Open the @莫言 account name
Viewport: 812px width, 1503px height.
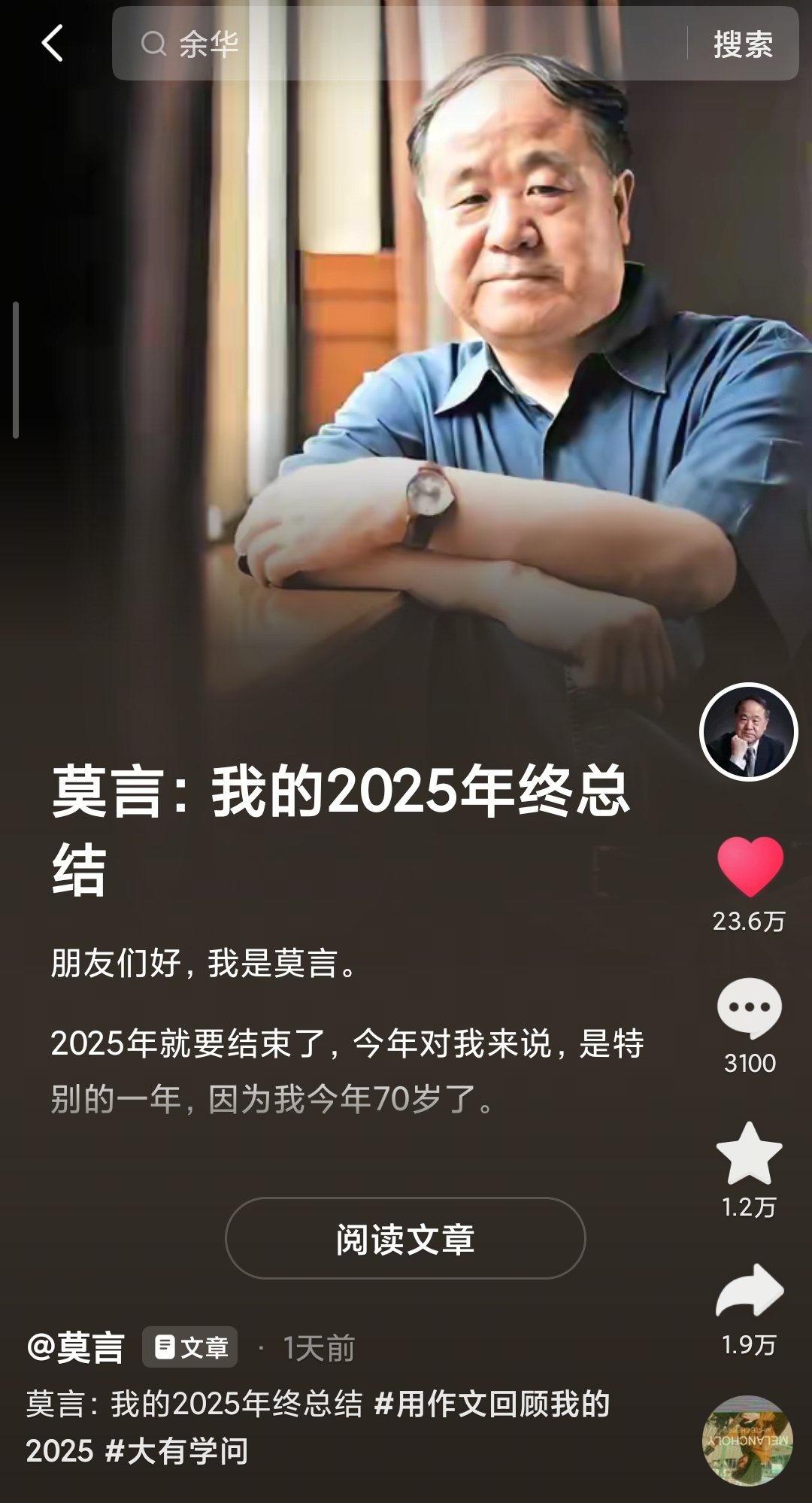pyautogui.click(x=76, y=1347)
